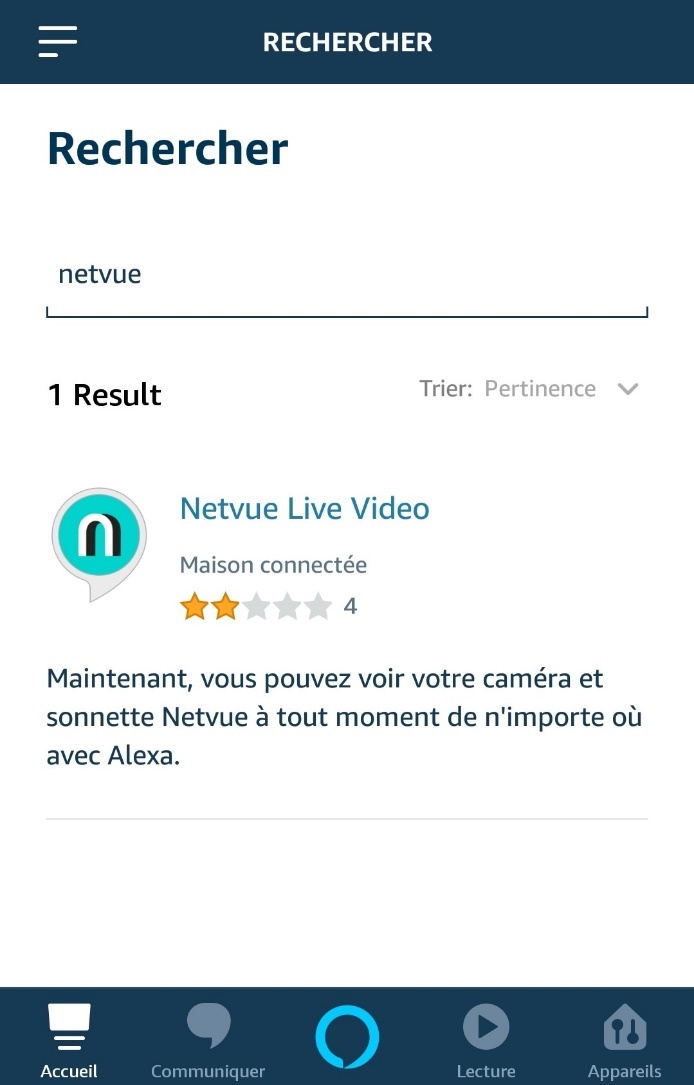Switch to the Lecture tab

tap(486, 1040)
